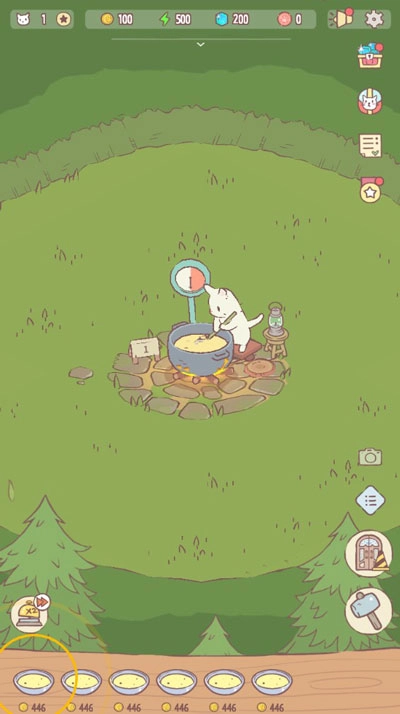Image resolution: width=400 pixels, height=714 pixels.
Task: Open the hammer build button
Action: click(x=369, y=611)
